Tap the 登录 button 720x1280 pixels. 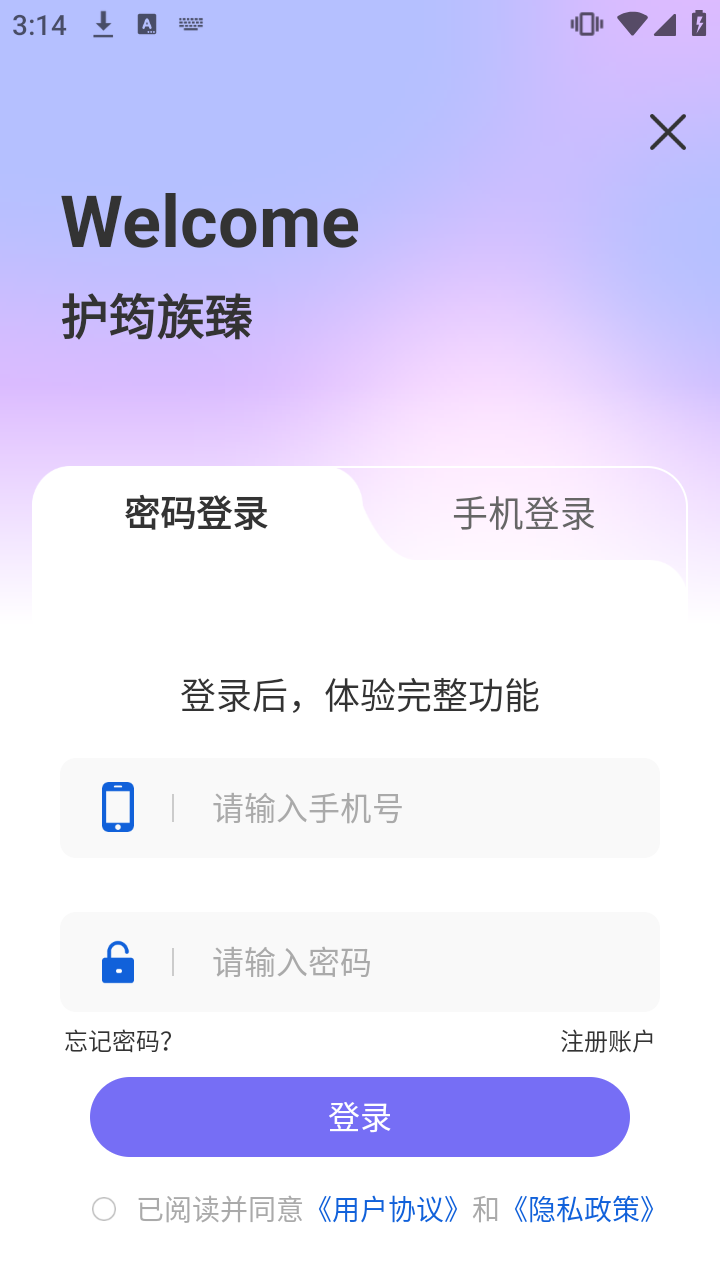[360, 1117]
